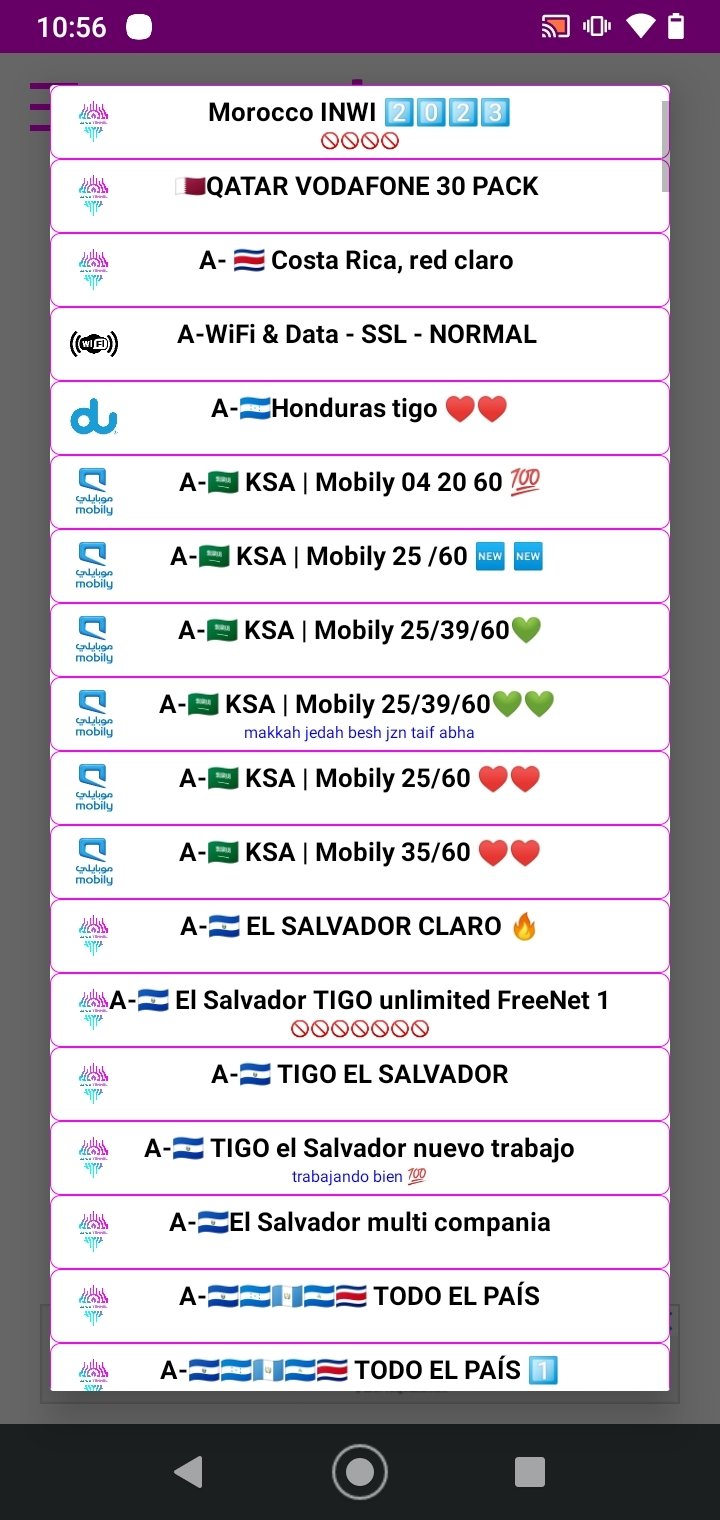Pick Costa Rica, red claro option
This screenshot has width=720, height=1520.
click(360, 270)
